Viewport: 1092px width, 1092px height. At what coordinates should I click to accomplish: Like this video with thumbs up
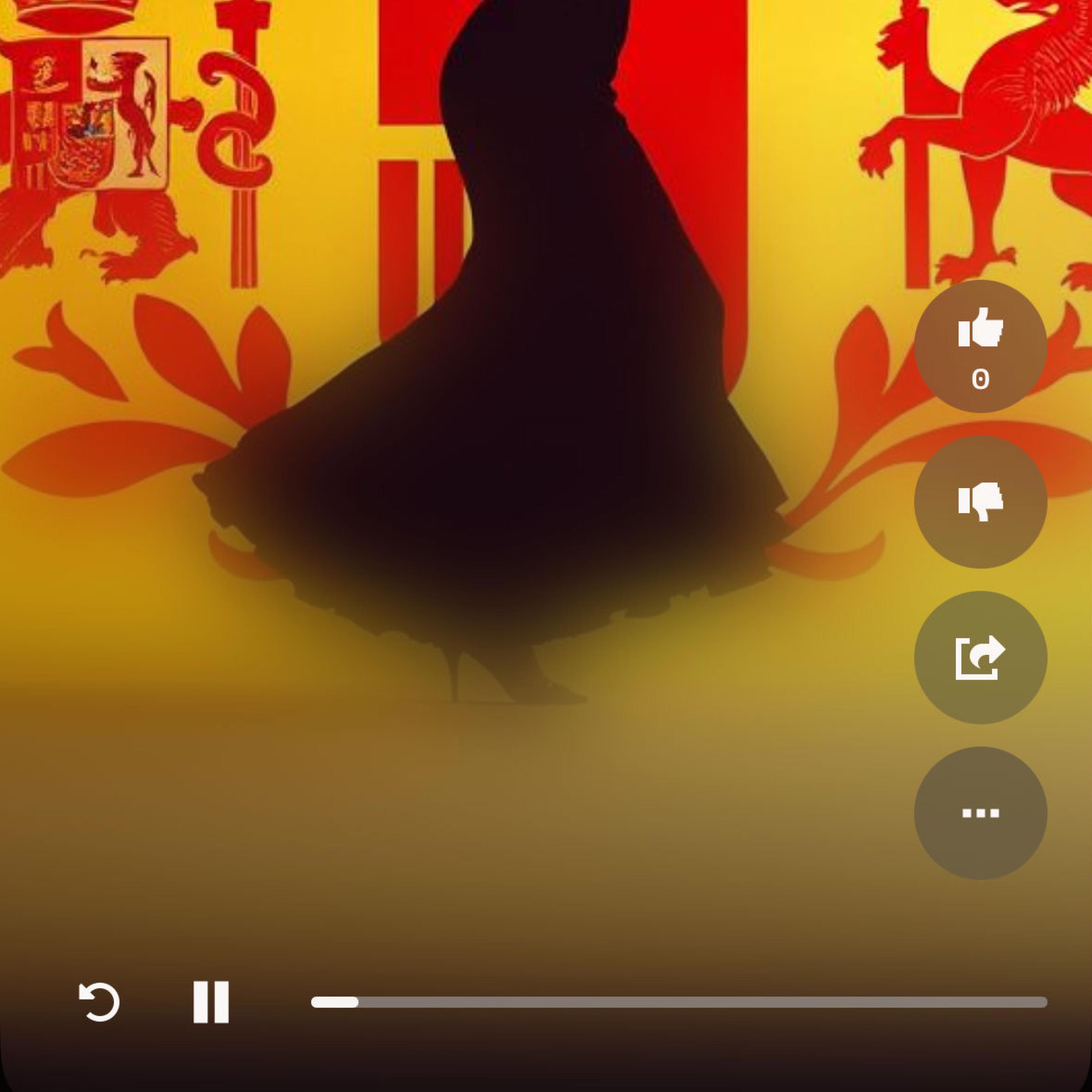point(980,346)
